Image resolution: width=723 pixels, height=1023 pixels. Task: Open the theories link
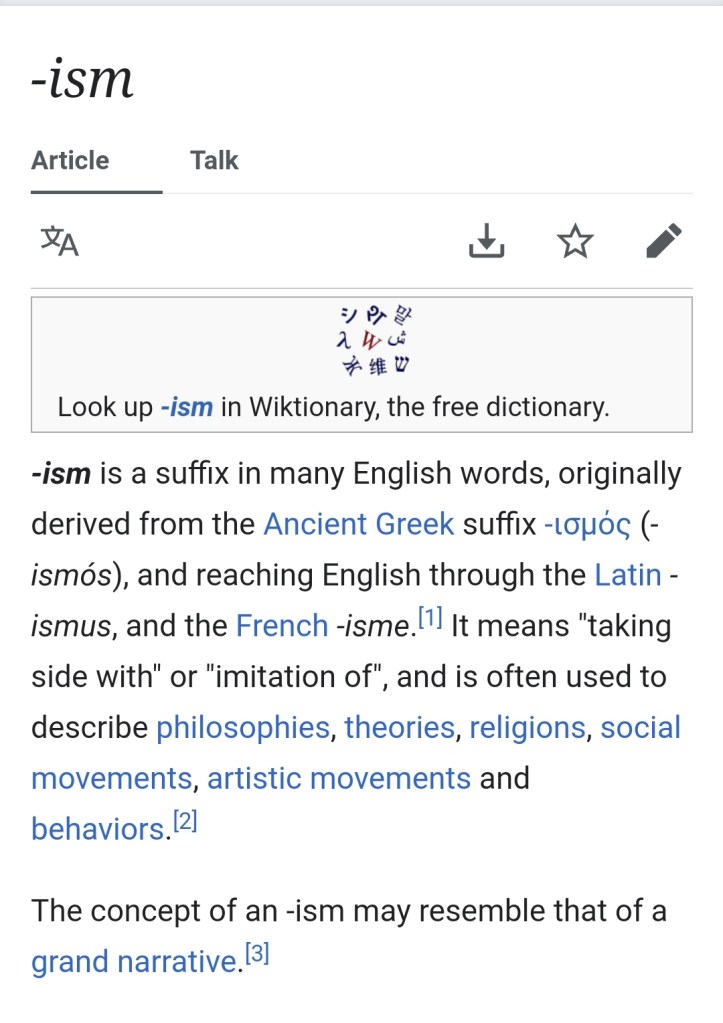(x=399, y=727)
